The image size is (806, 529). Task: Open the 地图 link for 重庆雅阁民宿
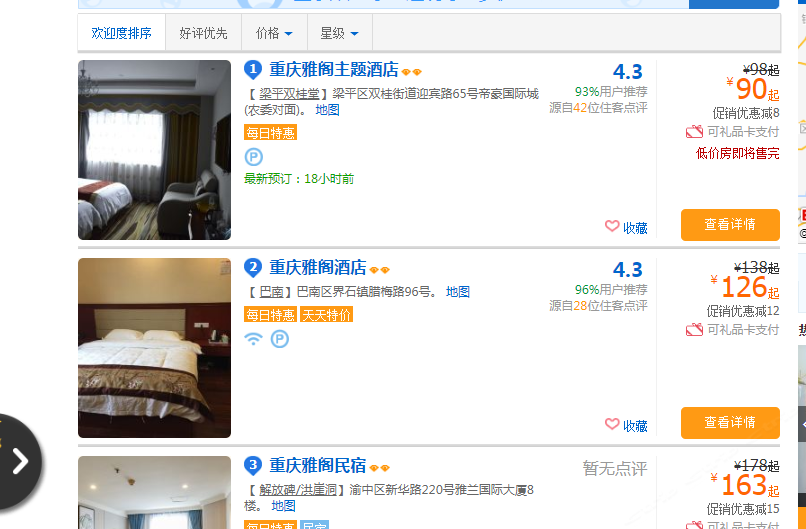283,506
